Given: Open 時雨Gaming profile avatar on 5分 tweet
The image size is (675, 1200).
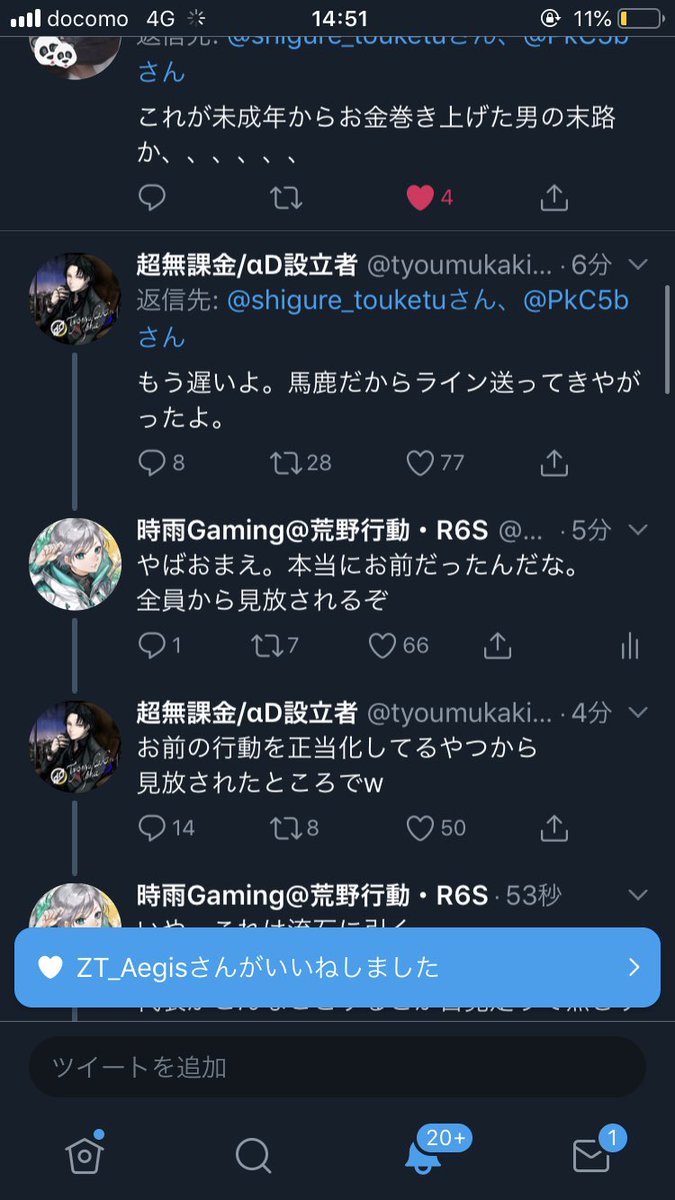Looking at the screenshot, I should tap(75, 565).
